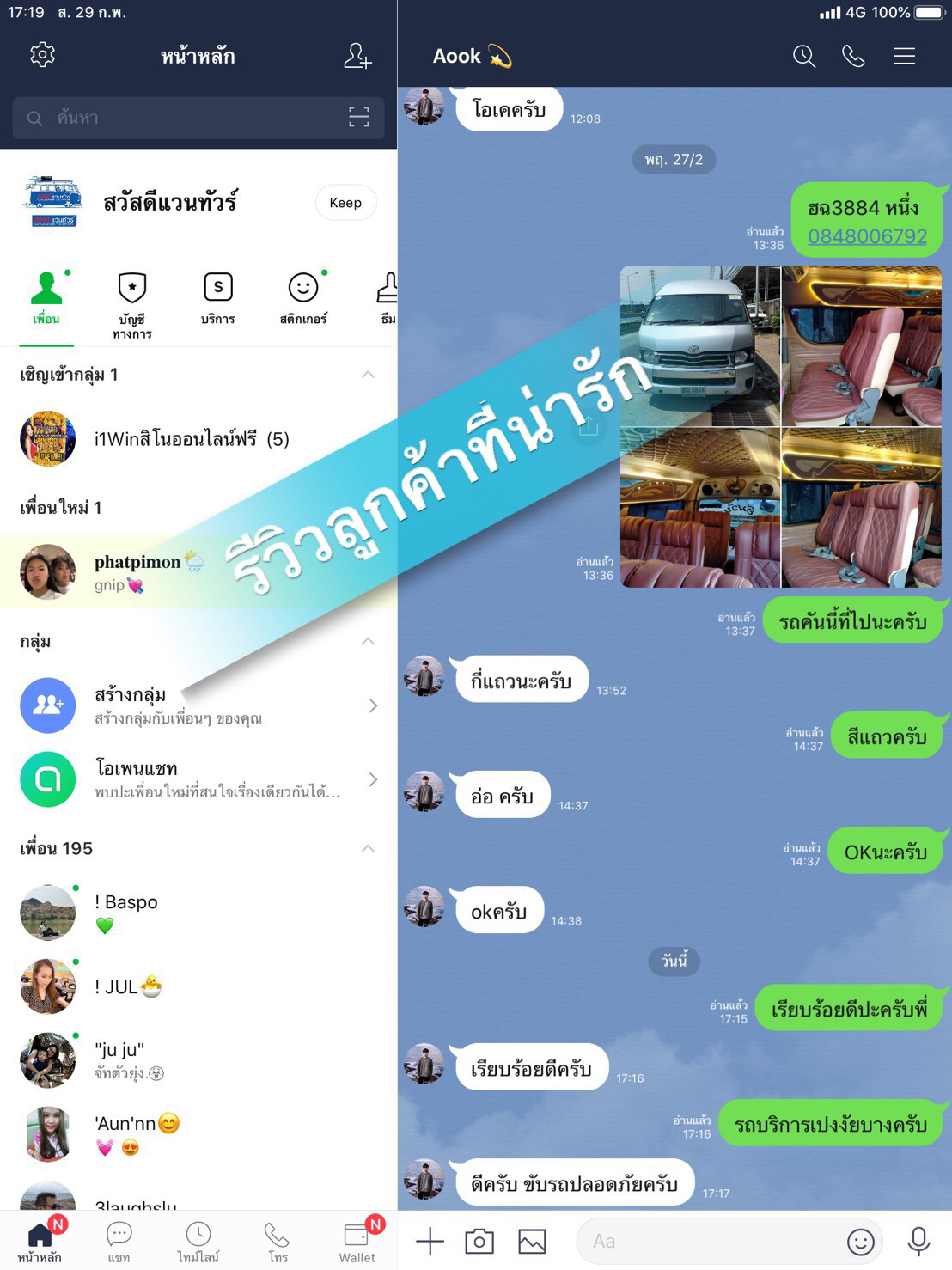Open the ! Baspo friend profile
Screen dimensions: 952x1270
pyautogui.click(x=125, y=911)
